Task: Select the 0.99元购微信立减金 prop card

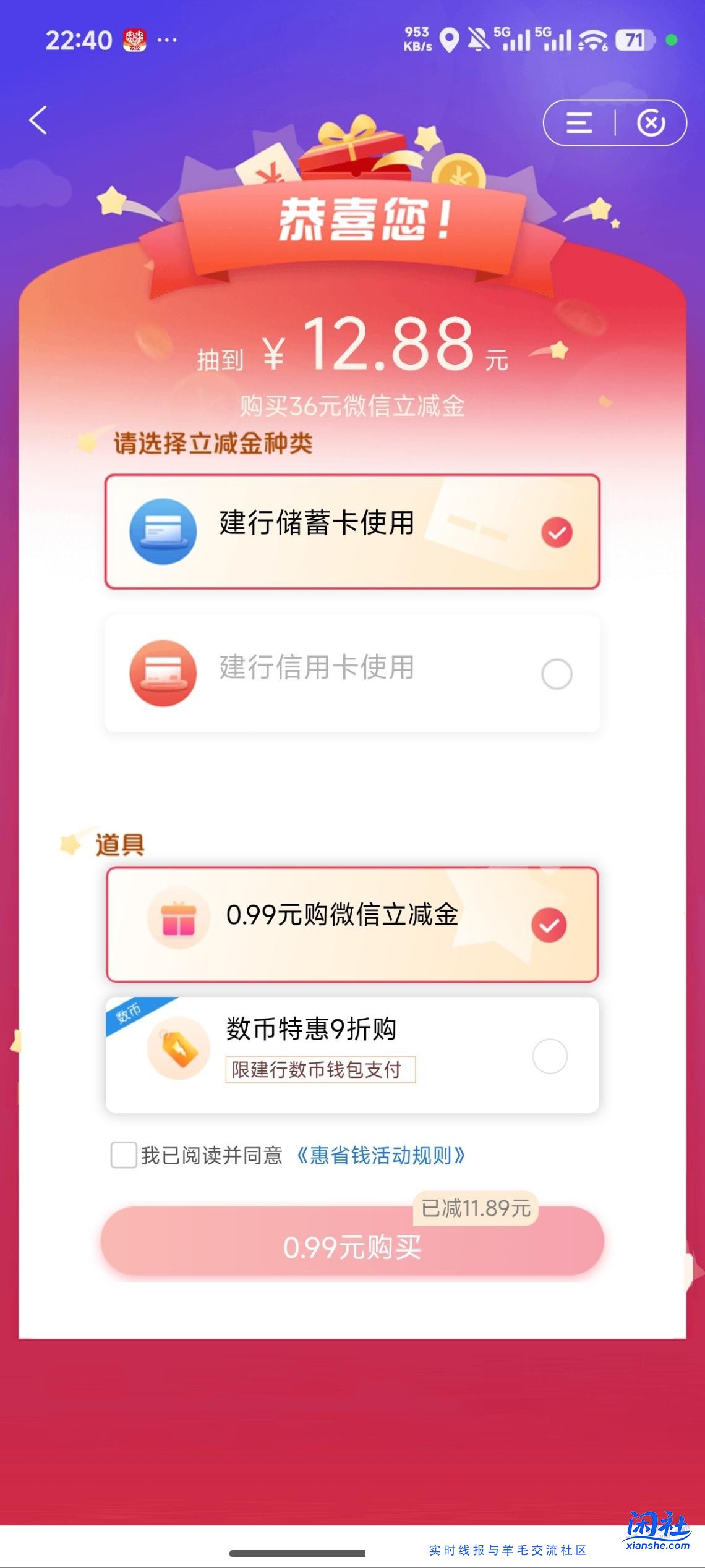Action: point(352,925)
